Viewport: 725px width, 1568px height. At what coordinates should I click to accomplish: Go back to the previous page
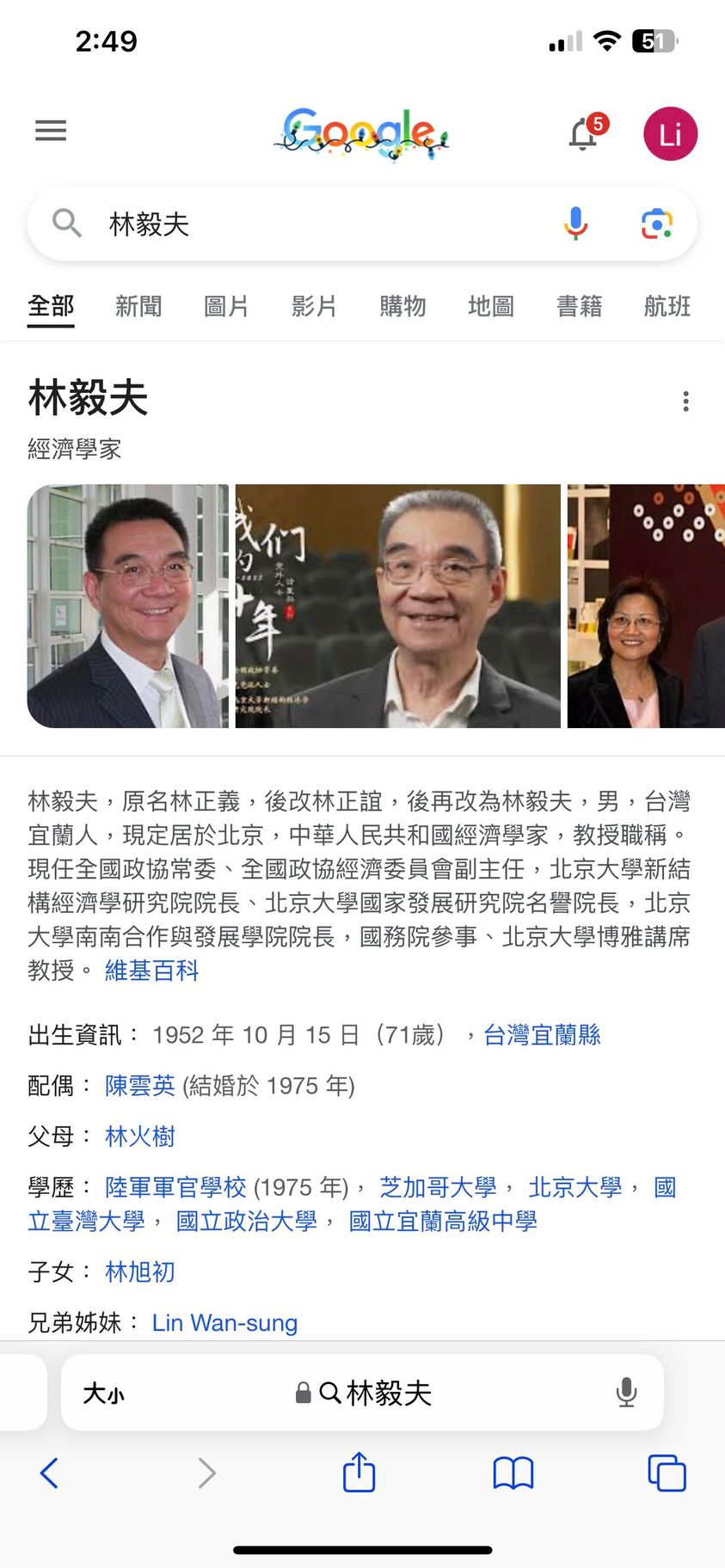(50, 1473)
